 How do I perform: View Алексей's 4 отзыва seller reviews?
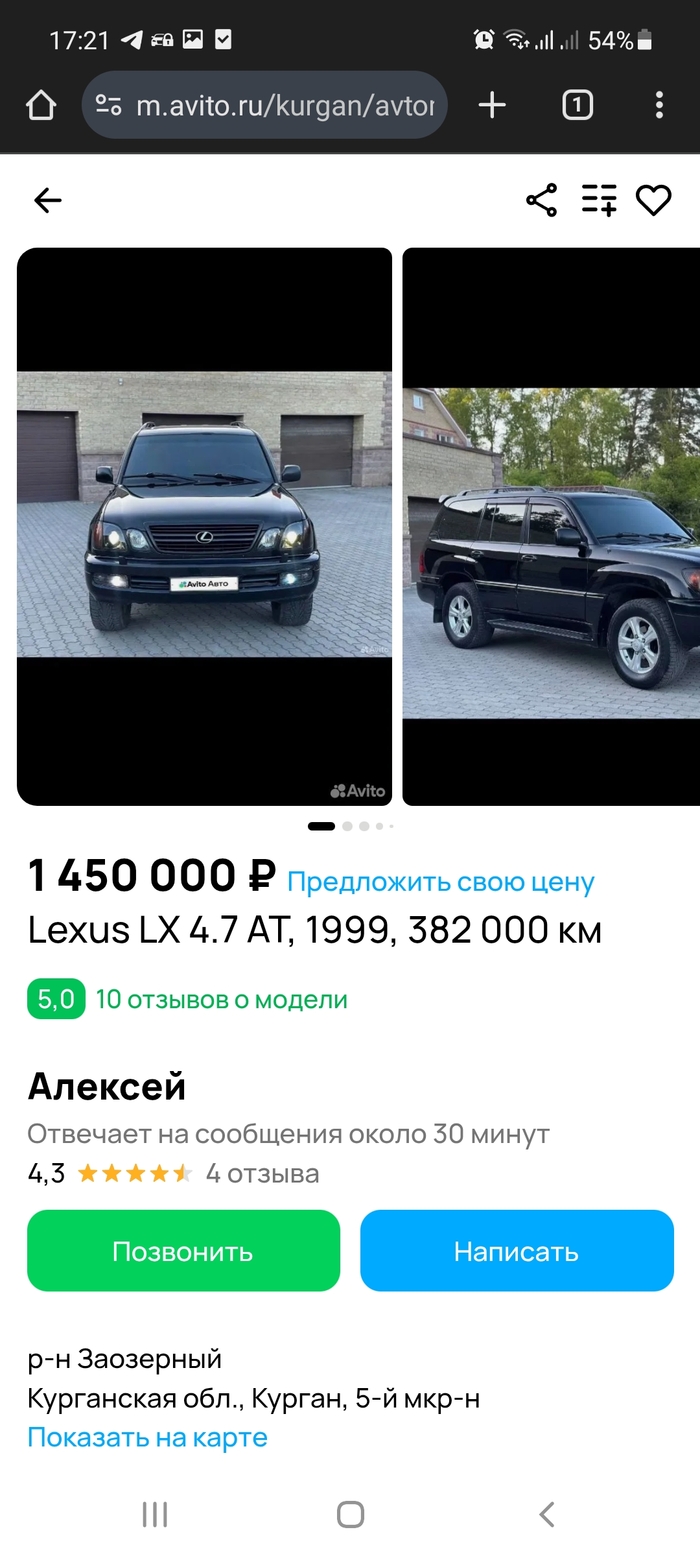click(262, 1173)
